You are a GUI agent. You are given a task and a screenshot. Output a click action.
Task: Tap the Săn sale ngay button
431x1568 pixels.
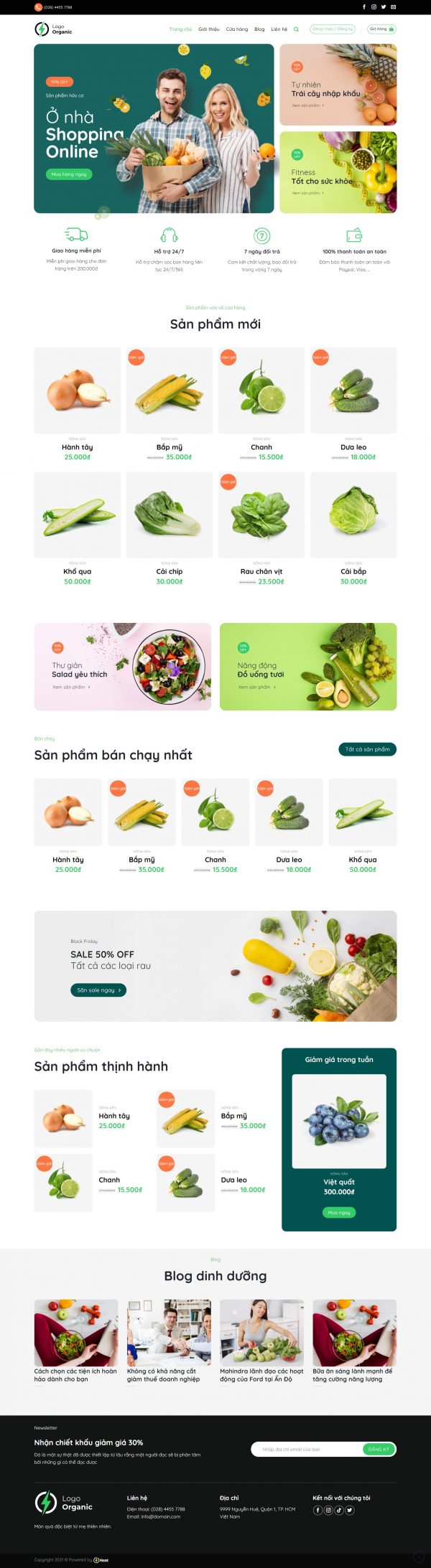[98, 990]
